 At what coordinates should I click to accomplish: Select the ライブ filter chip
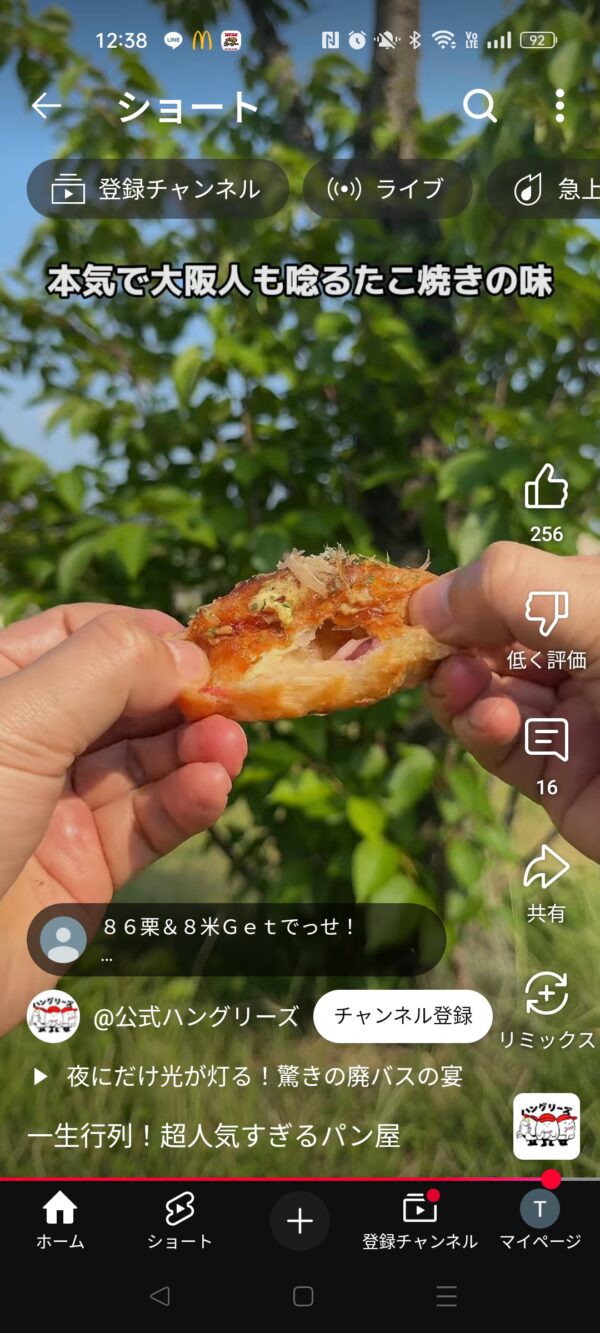(387, 189)
